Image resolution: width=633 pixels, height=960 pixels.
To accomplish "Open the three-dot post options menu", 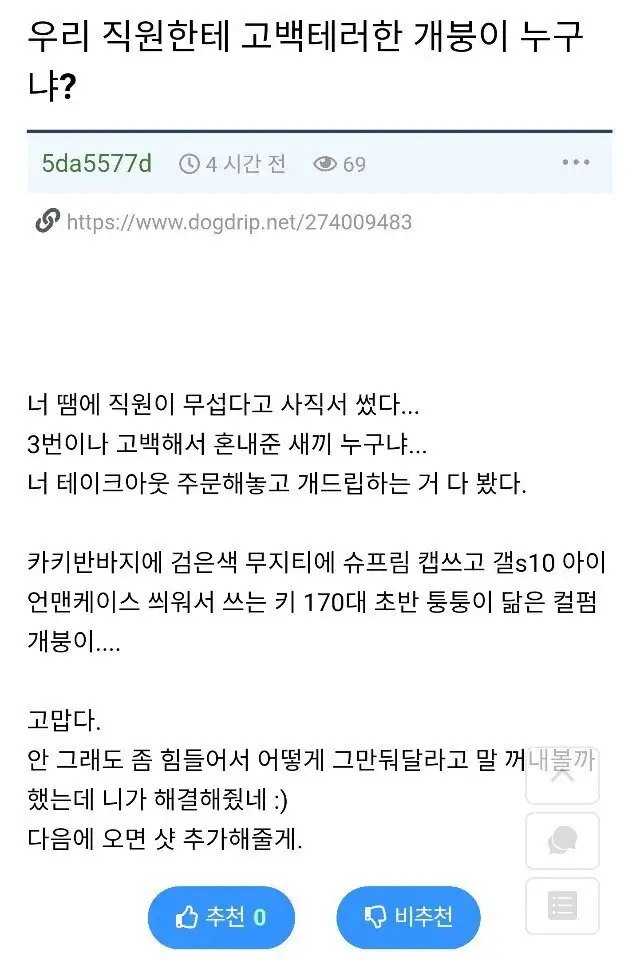I will [576, 163].
